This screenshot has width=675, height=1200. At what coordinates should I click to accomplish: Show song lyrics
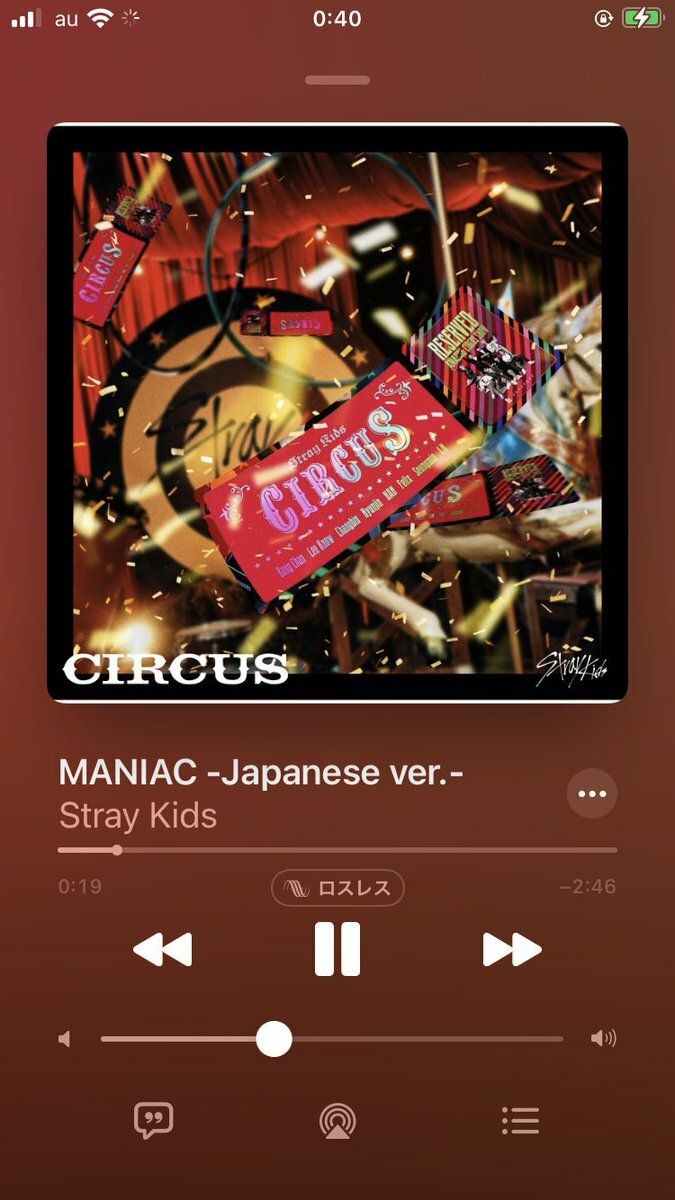[154, 1121]
